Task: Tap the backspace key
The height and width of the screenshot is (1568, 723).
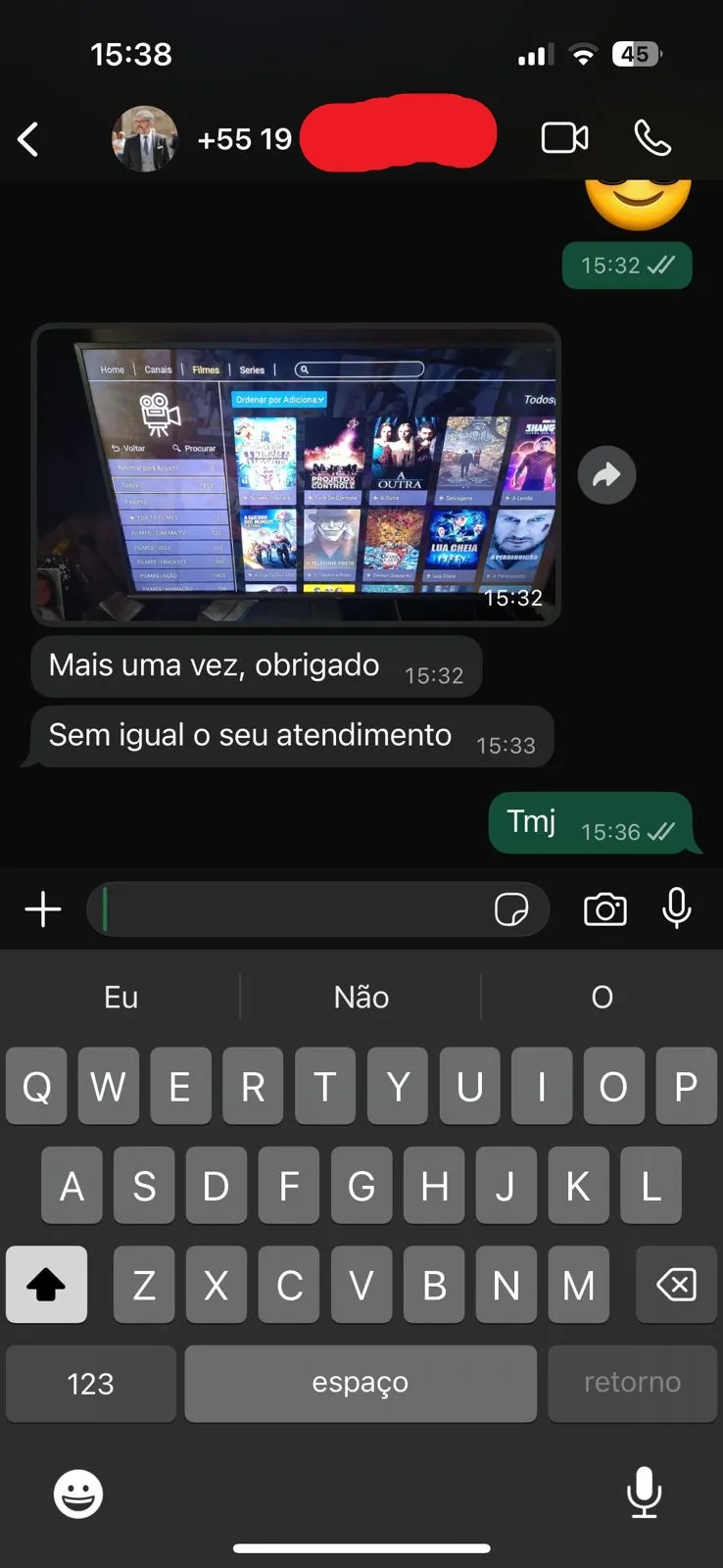Action: 676,1284
